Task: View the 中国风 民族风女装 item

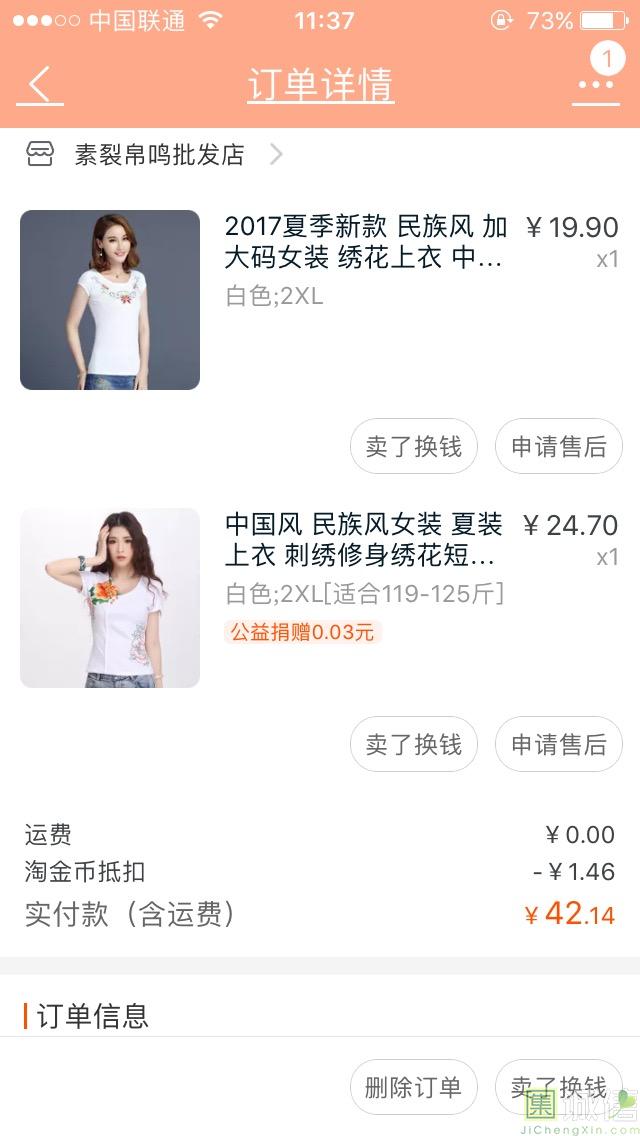Action: pos(360,540)
